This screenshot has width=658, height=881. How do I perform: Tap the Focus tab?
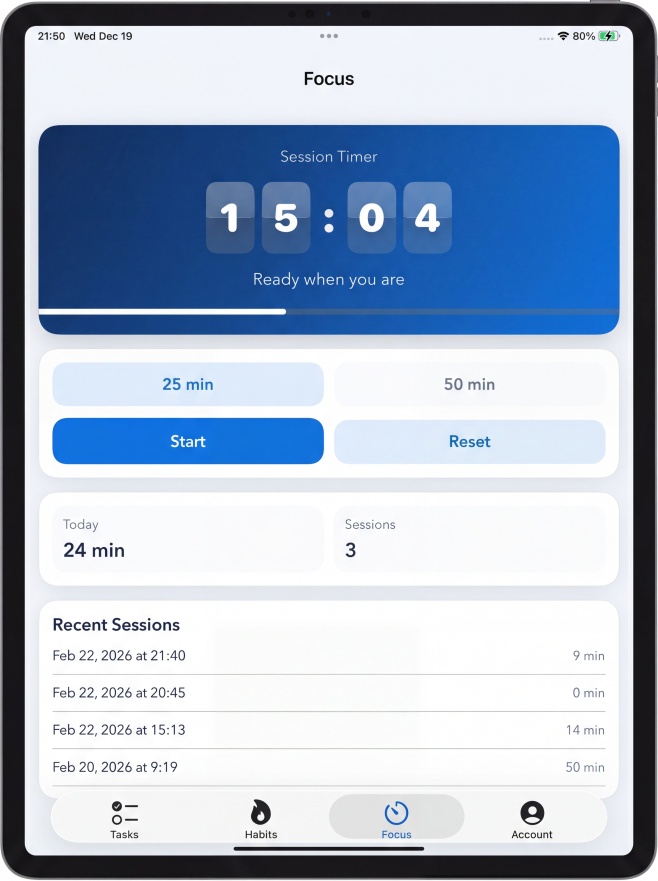pyautogui.click(x=396, y=819)
